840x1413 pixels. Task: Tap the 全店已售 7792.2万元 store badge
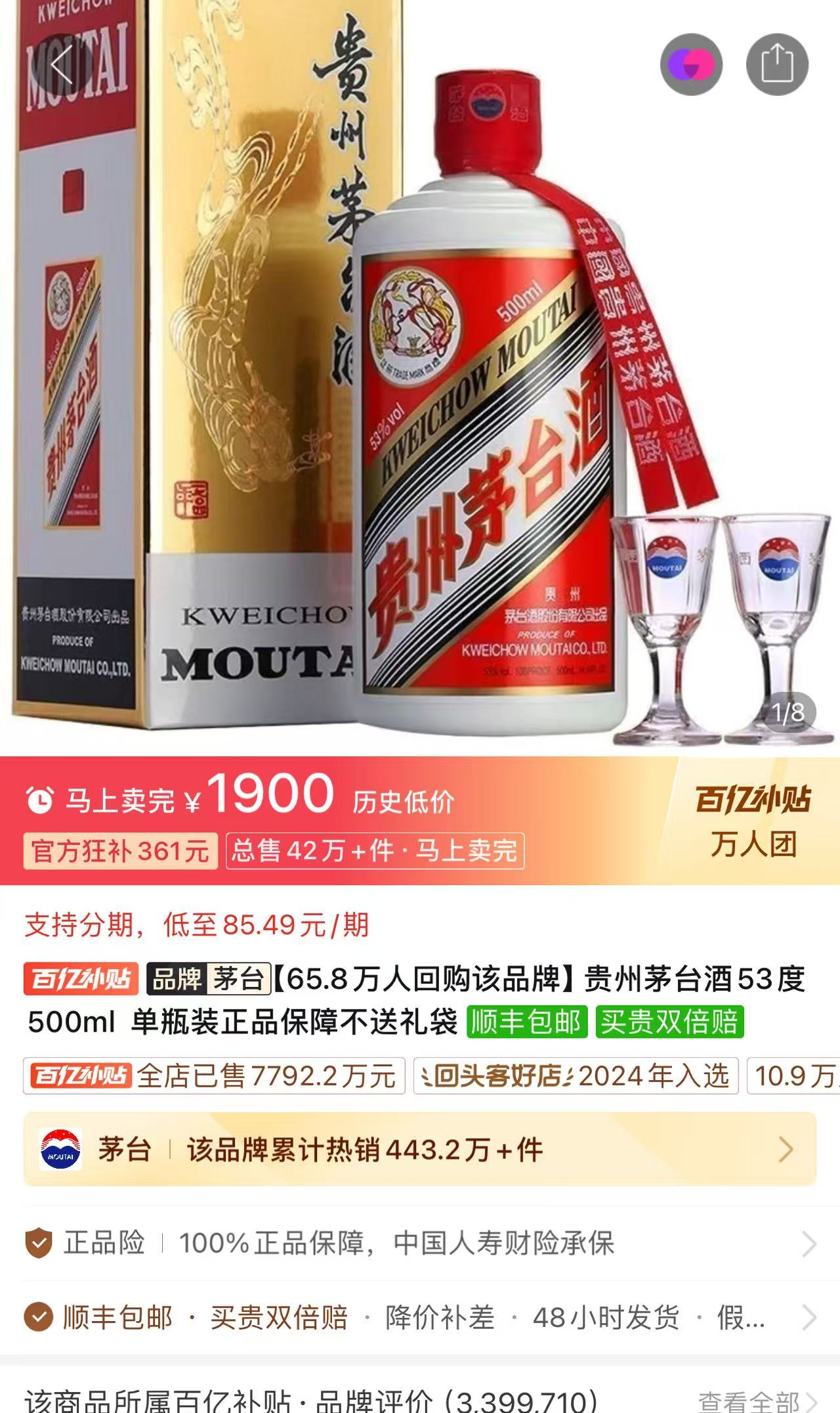(x=214, y=1076)
